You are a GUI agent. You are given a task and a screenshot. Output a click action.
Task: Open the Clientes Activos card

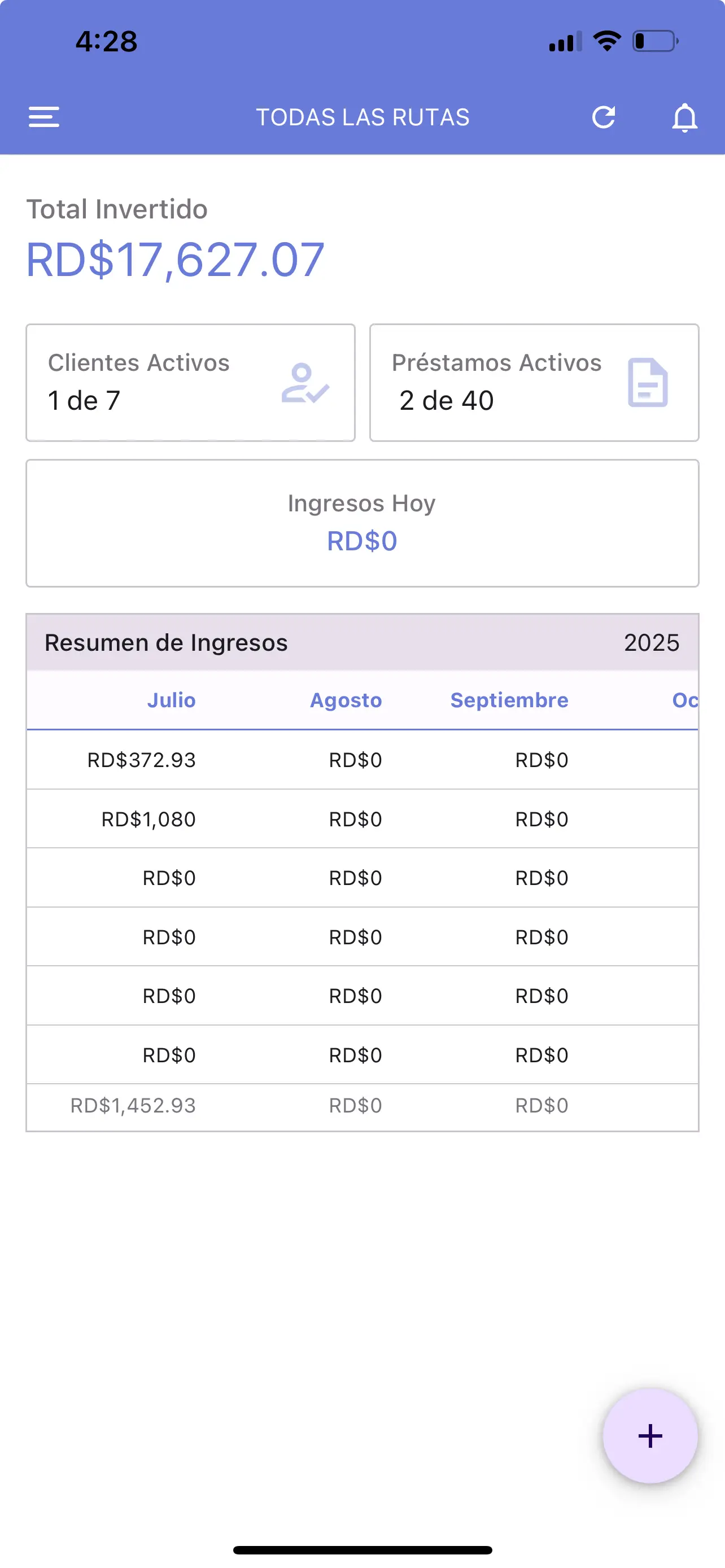pyautogui.click(x=190, y=382)
